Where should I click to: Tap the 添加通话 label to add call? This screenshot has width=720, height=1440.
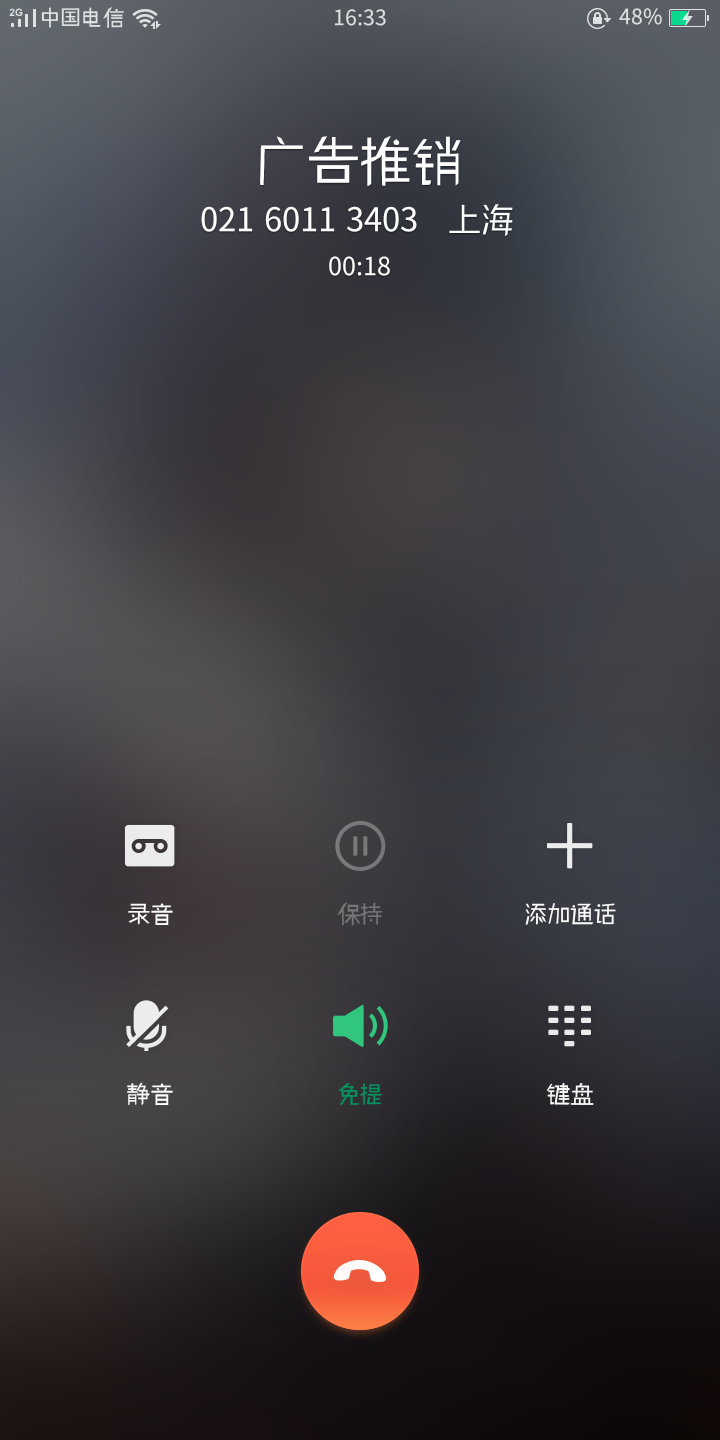coord(569,913)
